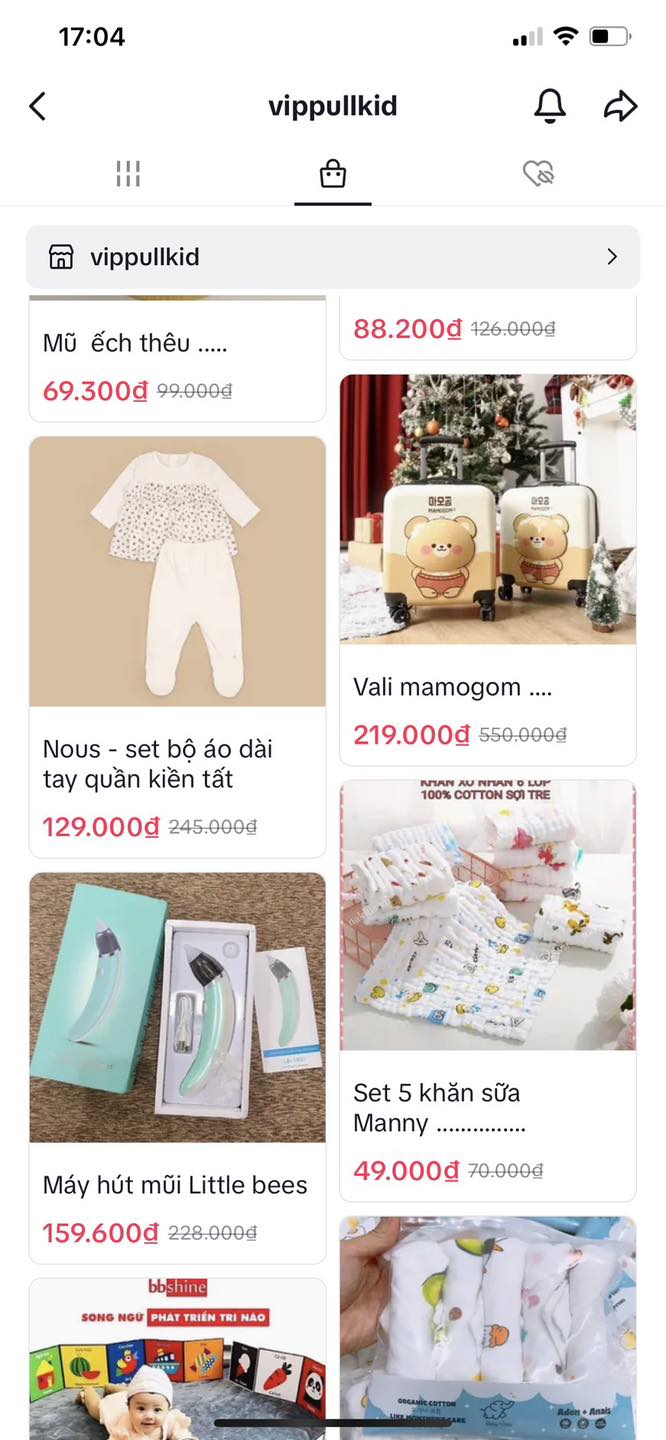Open the notifications bell
Viewport: 666px width, 1440px height.
[549, 106]
